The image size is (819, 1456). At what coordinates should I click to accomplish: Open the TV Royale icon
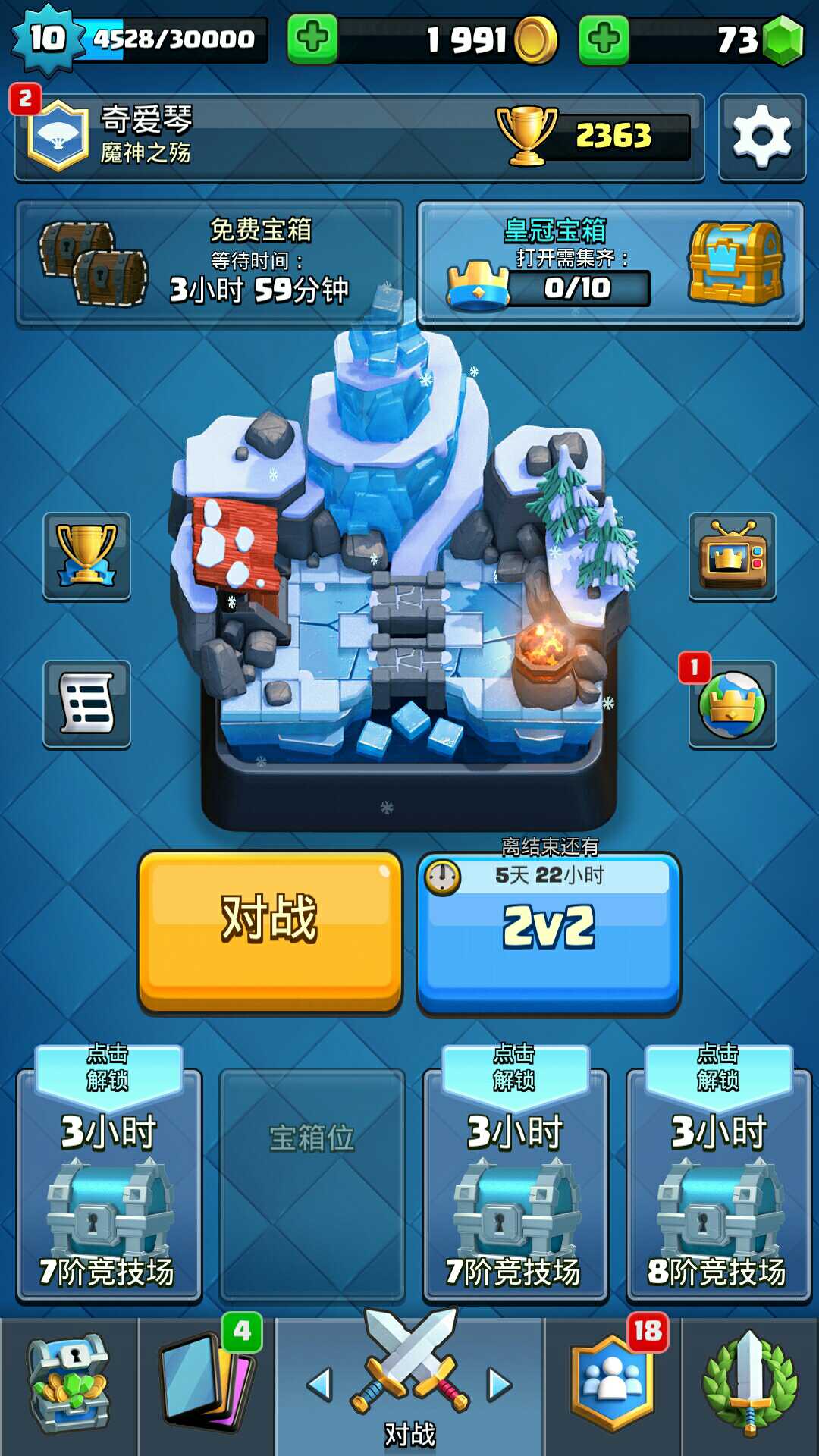[732, 557]
